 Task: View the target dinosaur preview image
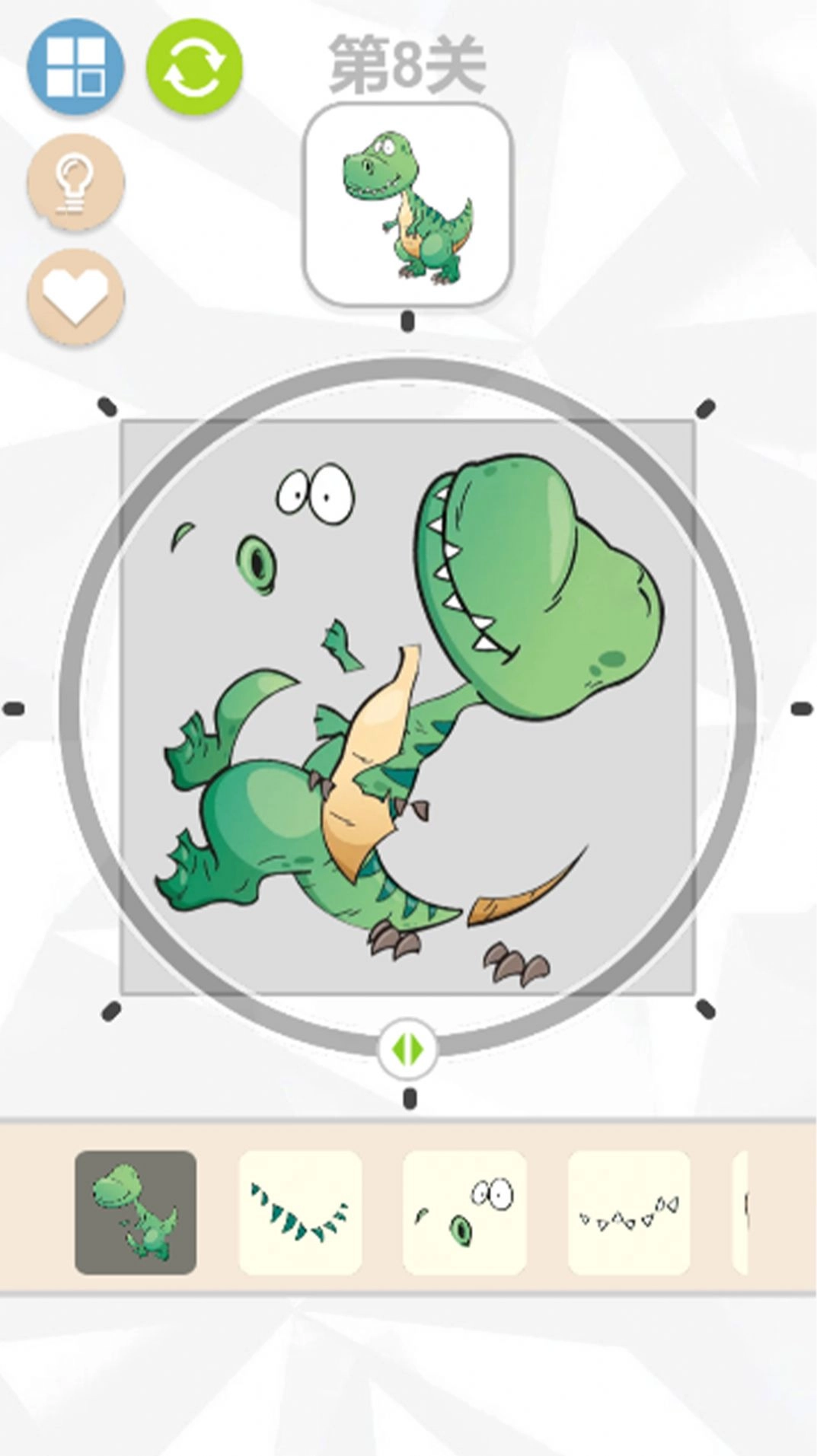point(408,205)
